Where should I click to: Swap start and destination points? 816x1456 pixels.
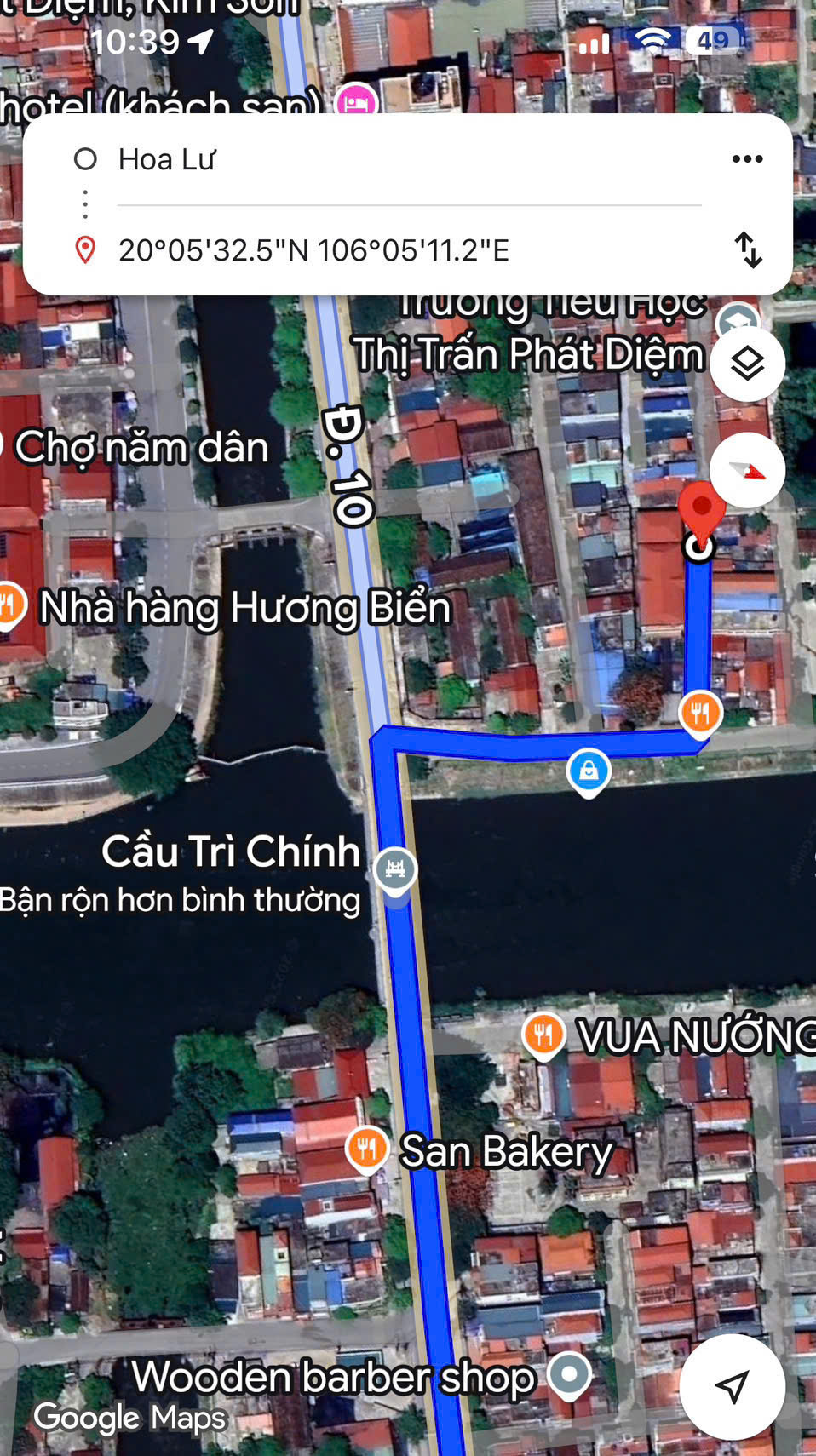[748, 250]
